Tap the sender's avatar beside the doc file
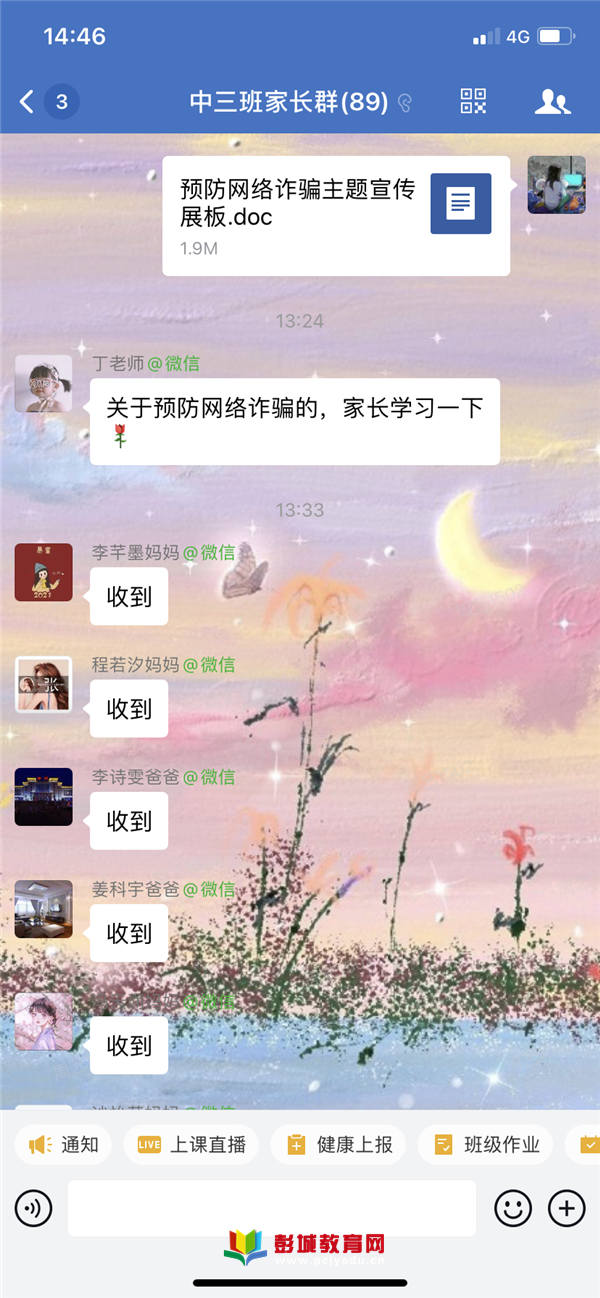600x1298 pixels. [556, 185]
